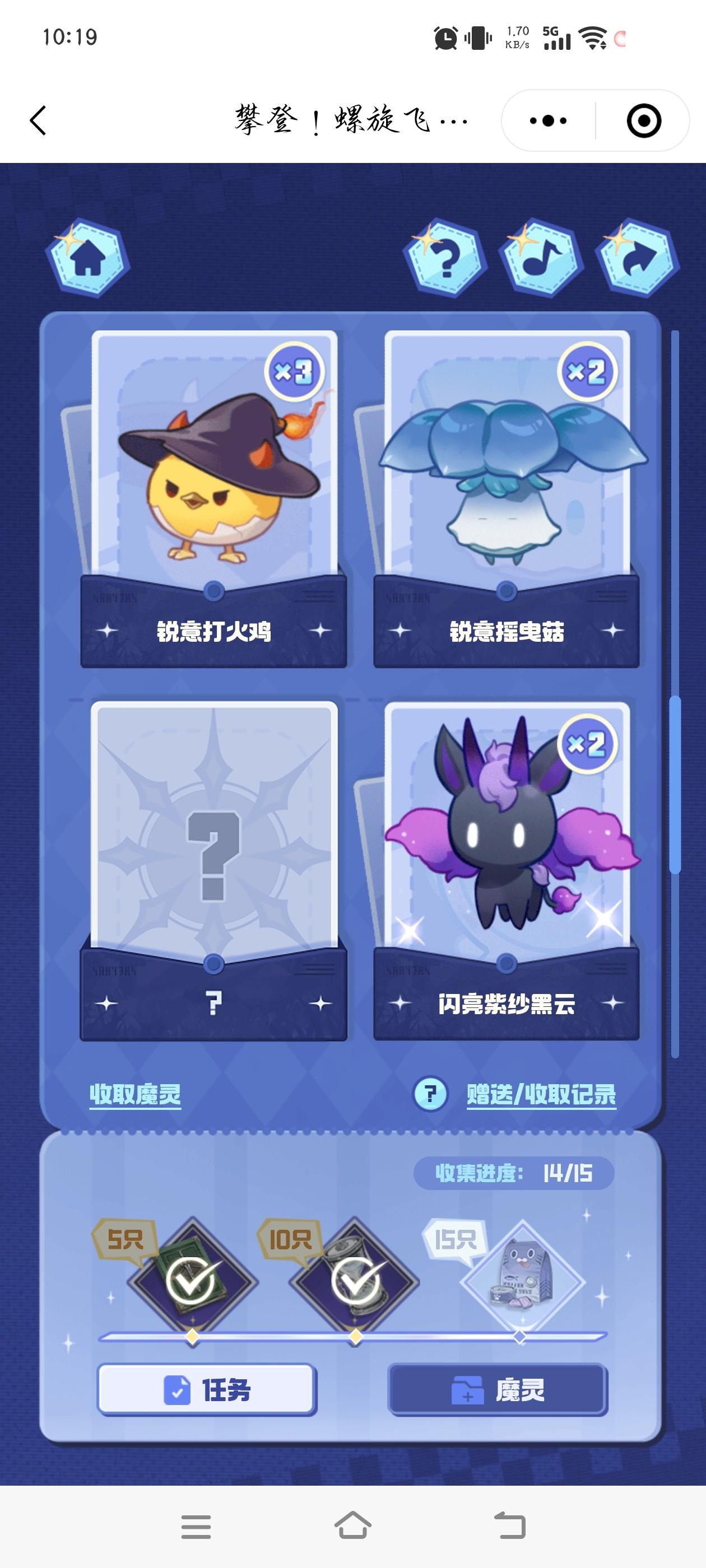Go to the phone home screen
Image resolution: width=706 pixels, height=1568 pixels.
click(x=352, y=1525)
